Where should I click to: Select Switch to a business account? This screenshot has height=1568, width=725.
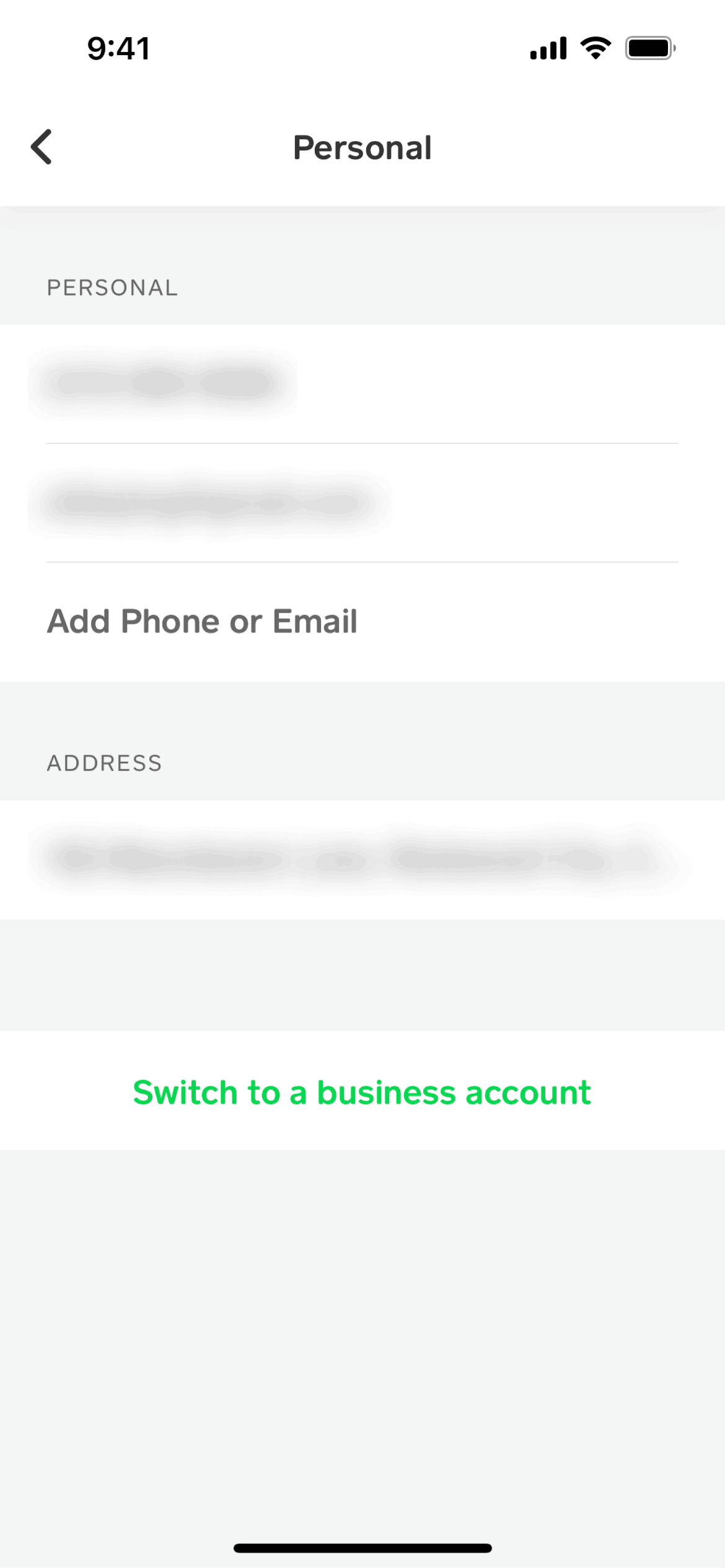click(x=362, y=1092)
